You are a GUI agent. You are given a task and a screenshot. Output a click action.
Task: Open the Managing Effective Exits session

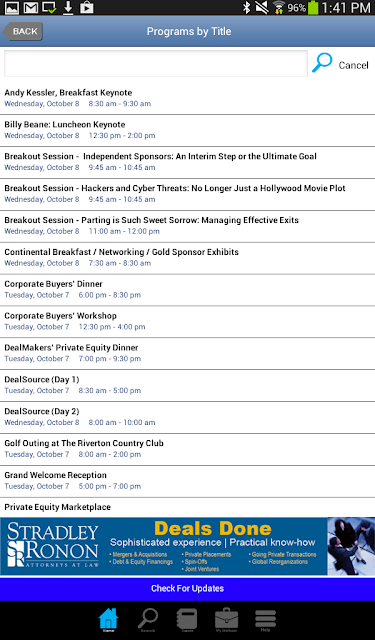[187, 226]
